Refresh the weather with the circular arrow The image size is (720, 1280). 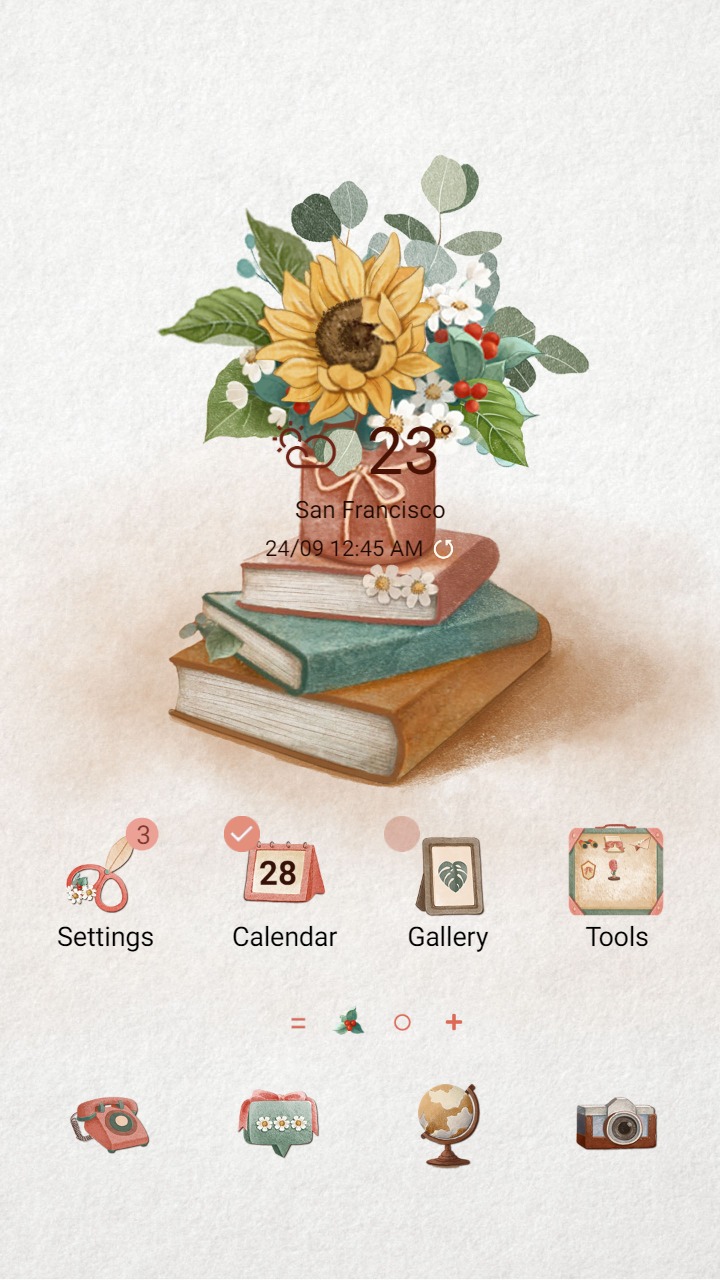(x=443, y=547)
